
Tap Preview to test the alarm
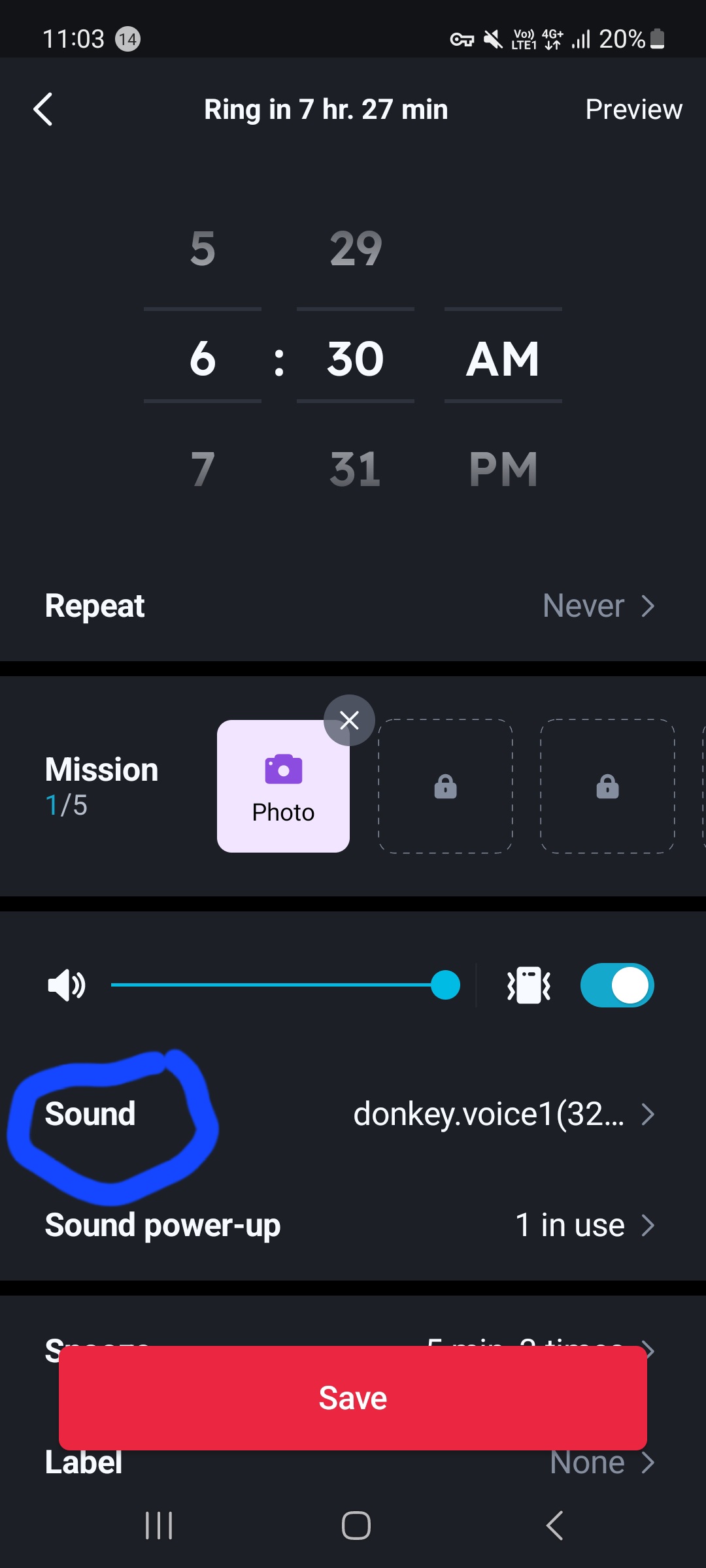coord(633,109)
